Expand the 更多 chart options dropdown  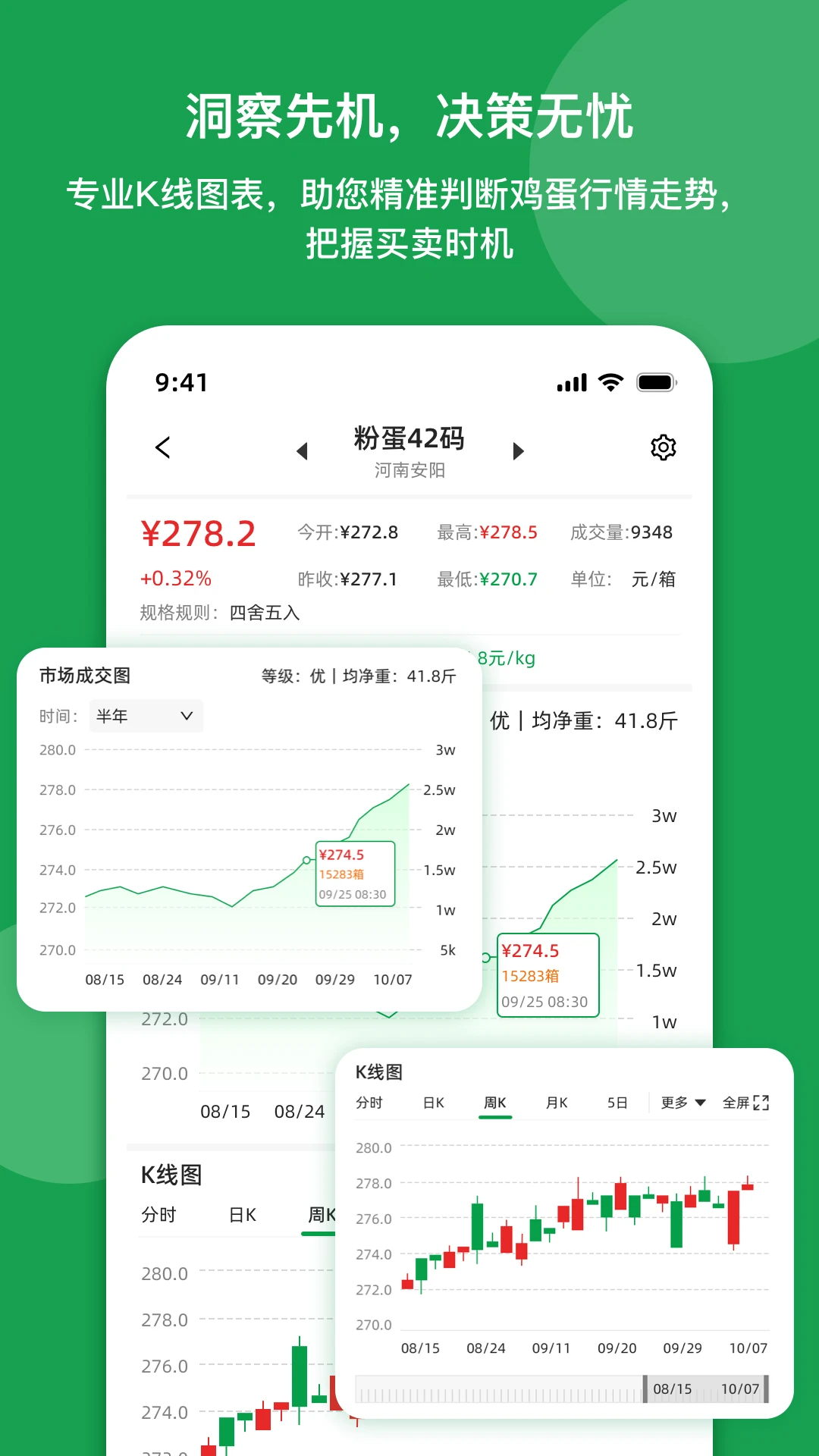(680, 1103)
